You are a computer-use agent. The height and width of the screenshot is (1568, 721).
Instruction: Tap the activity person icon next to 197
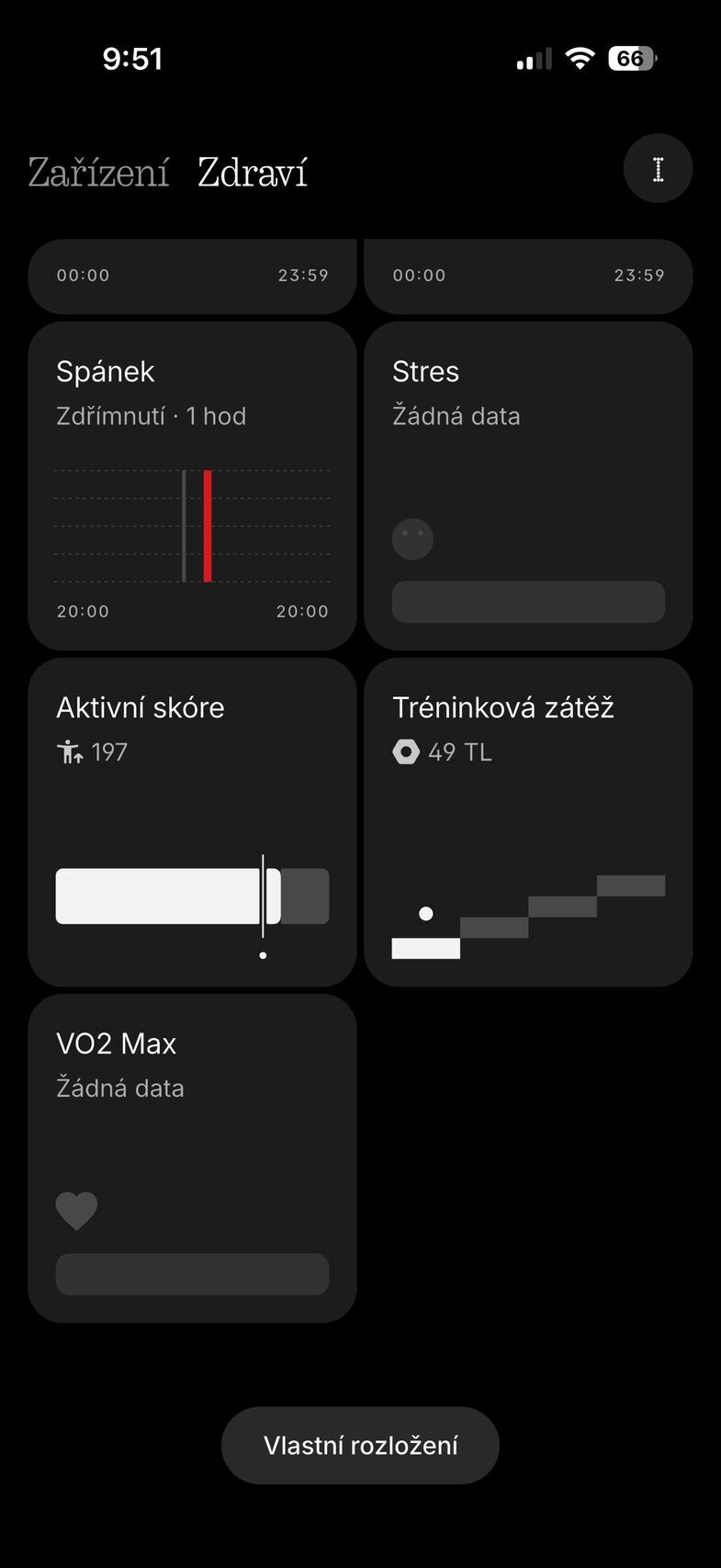68,751
